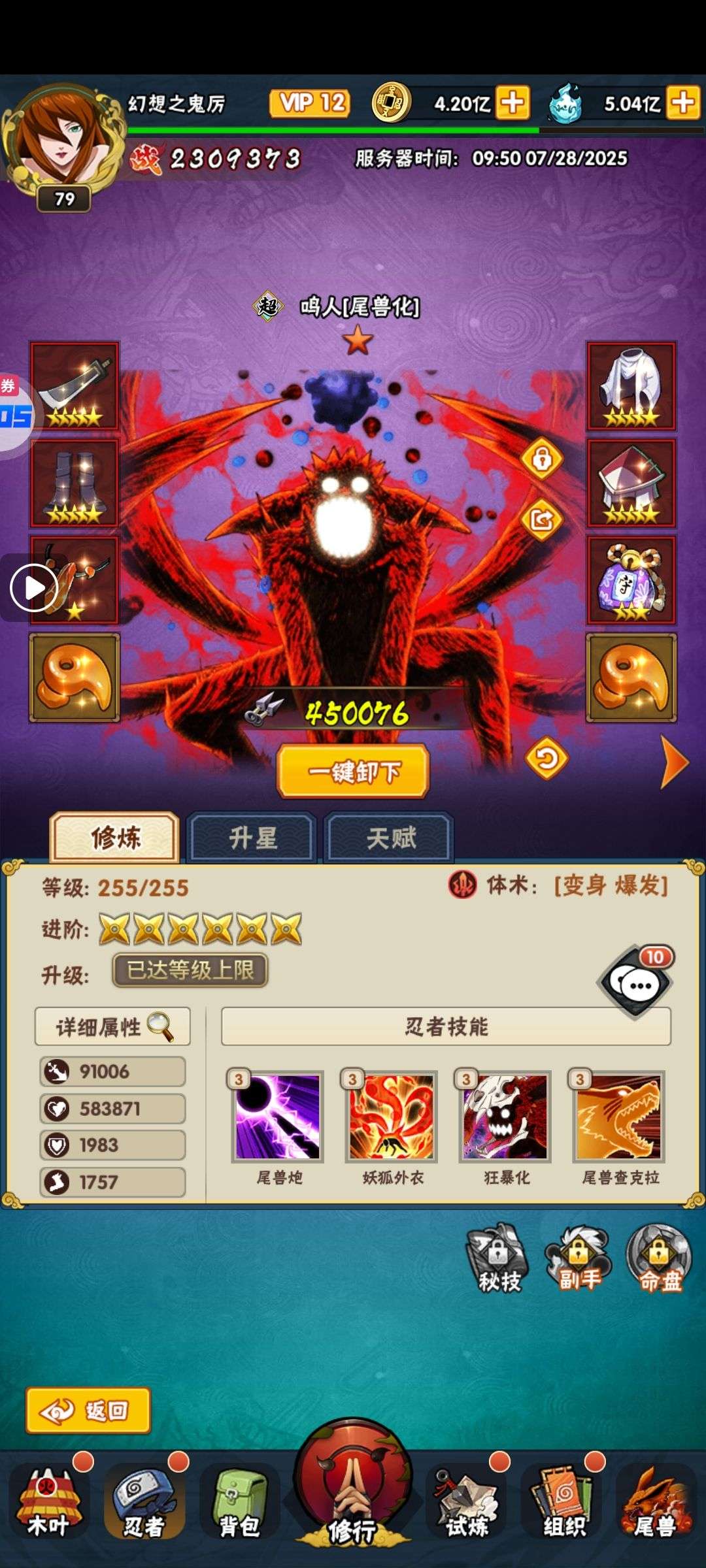706x1568 pixels.
Task: Add gold coins with plus button
Action: (x=513, y=103)
